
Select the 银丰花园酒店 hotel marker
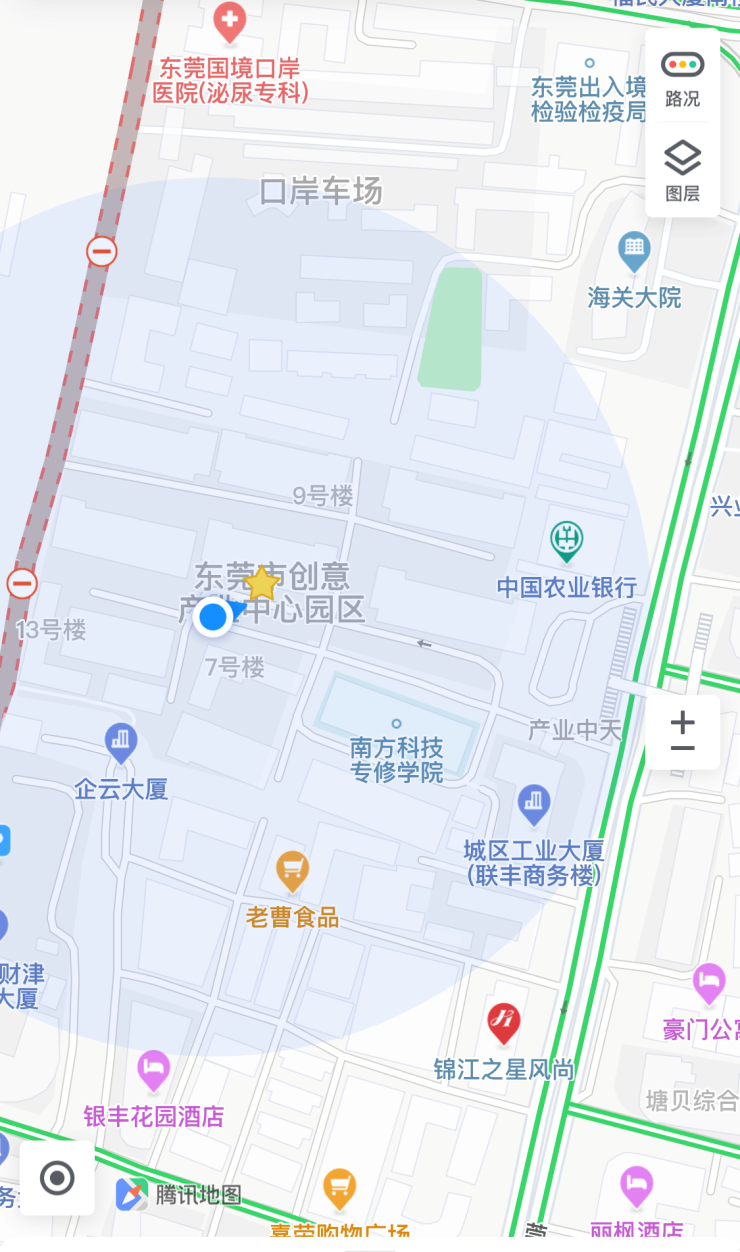point(153,1070)
